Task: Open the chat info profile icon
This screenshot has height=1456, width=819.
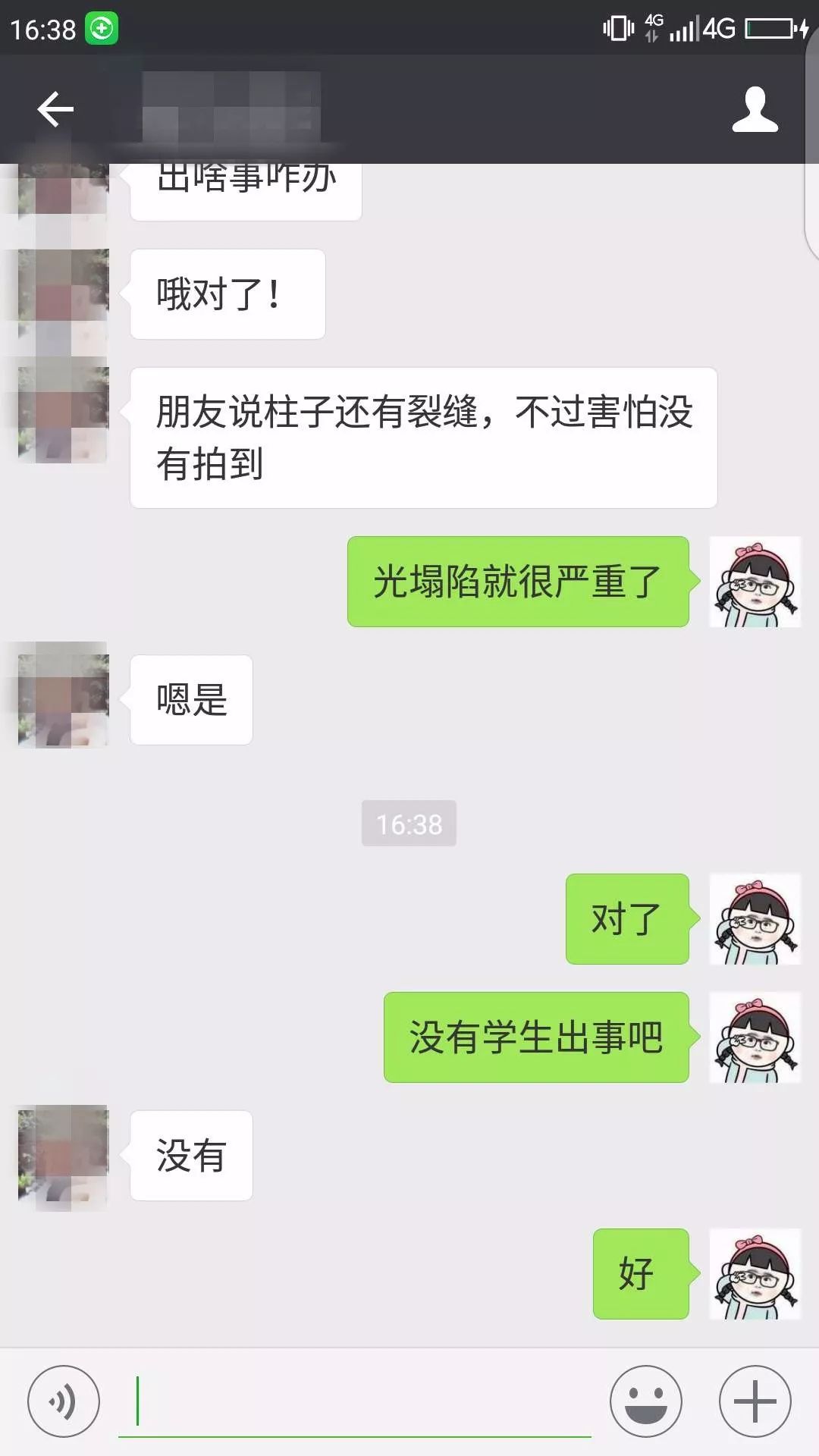Action: (x=755, y=109)
